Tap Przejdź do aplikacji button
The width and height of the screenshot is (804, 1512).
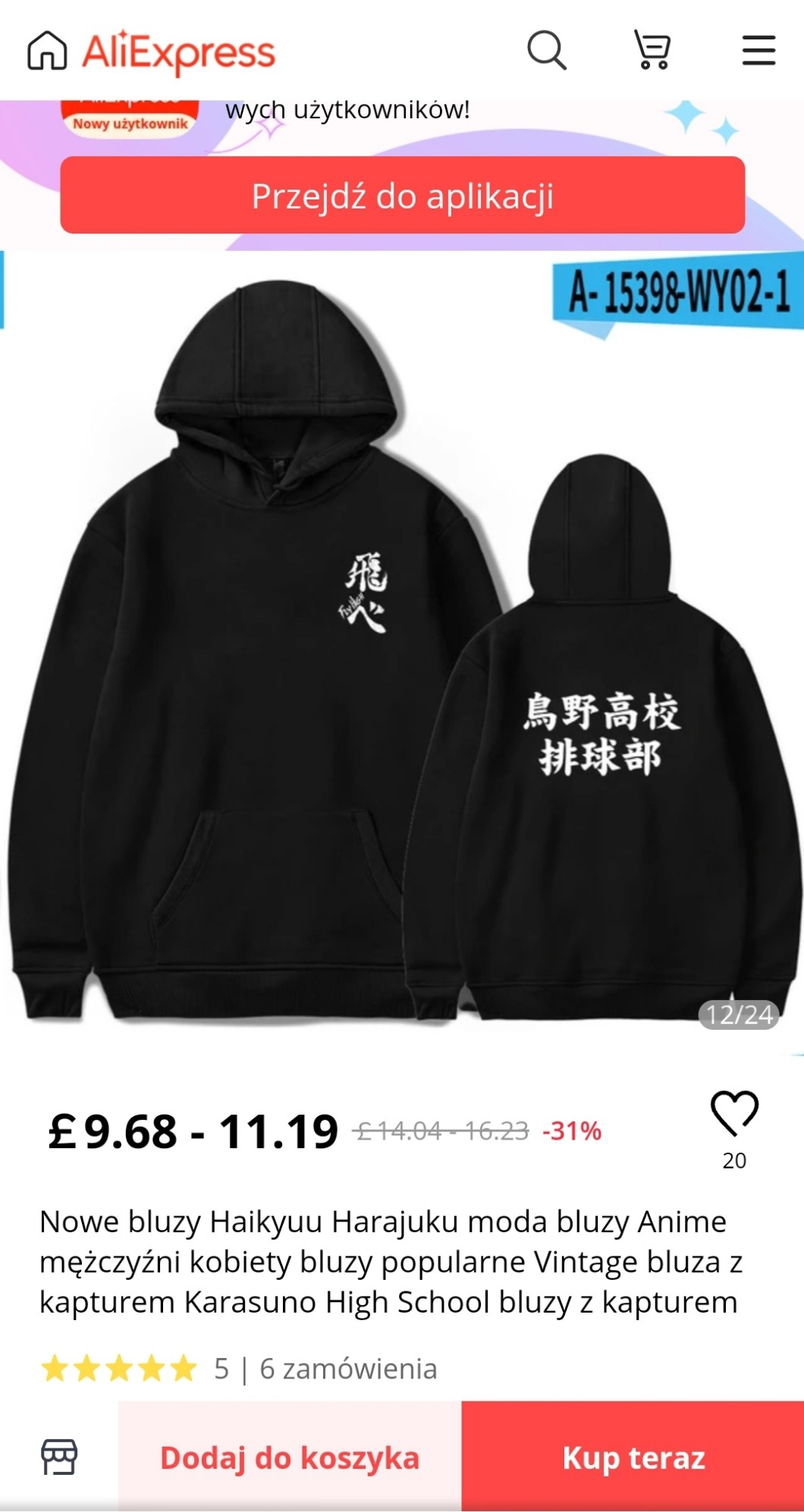(402, 196)
